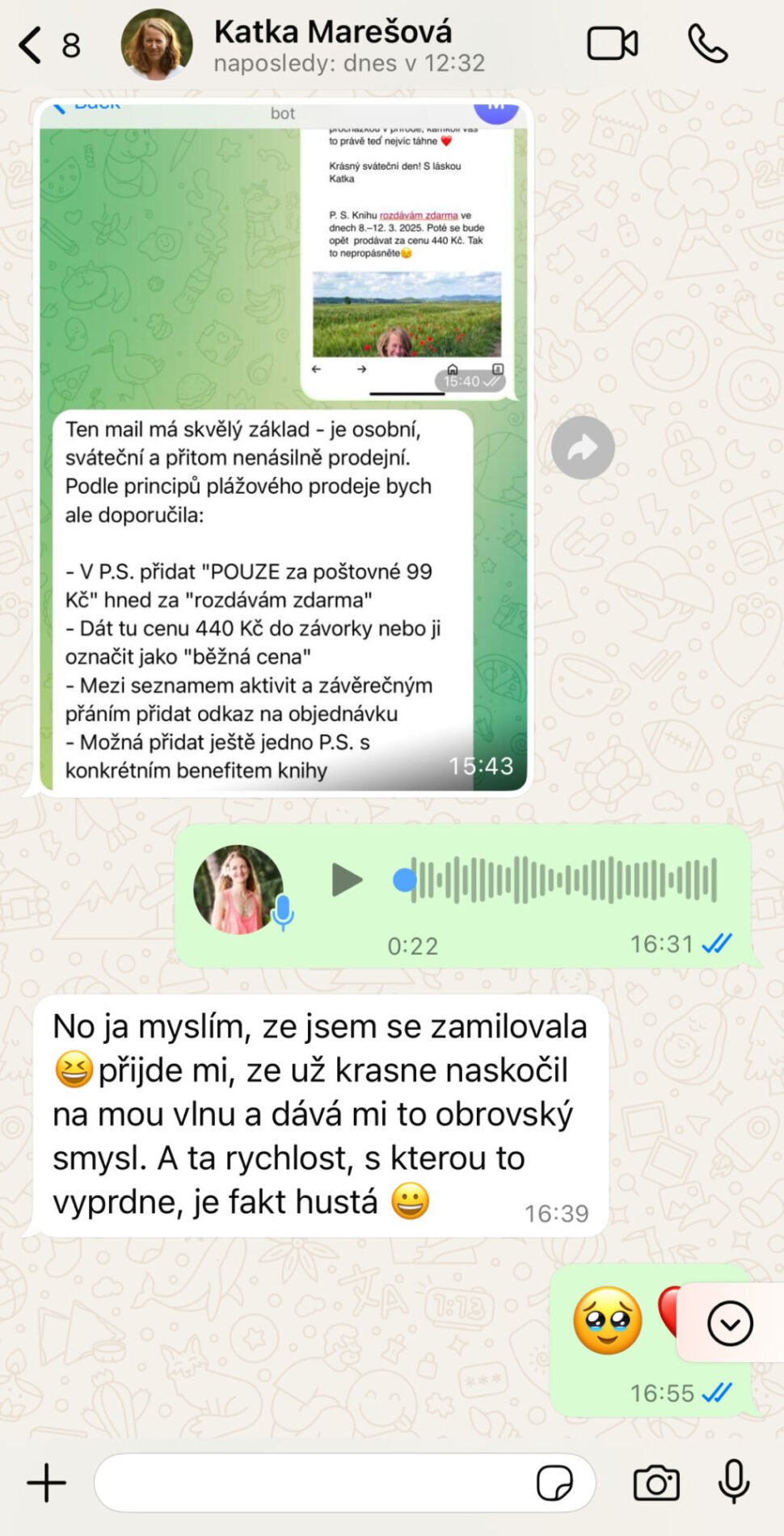Start a video call with Katka

point(612,44)
